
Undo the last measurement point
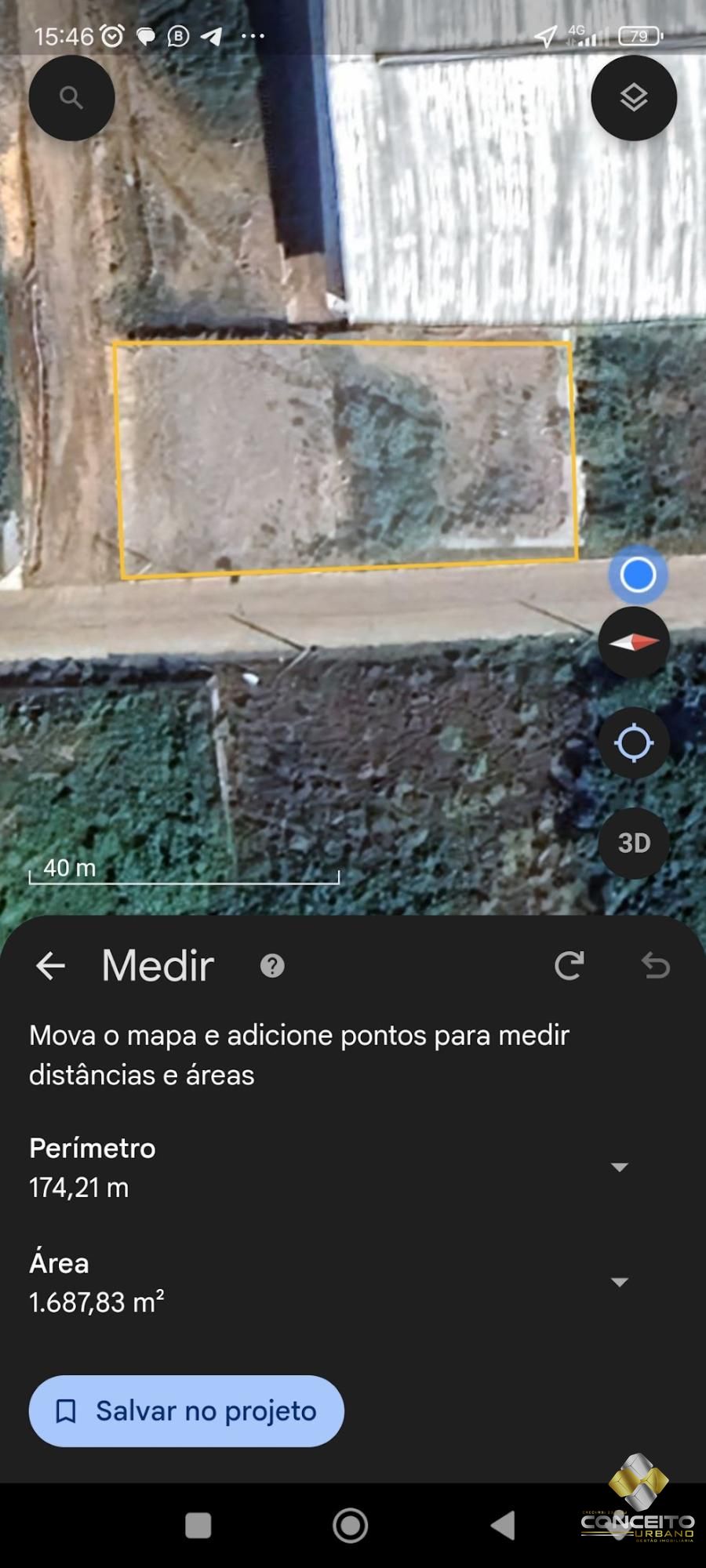(656, 966)
